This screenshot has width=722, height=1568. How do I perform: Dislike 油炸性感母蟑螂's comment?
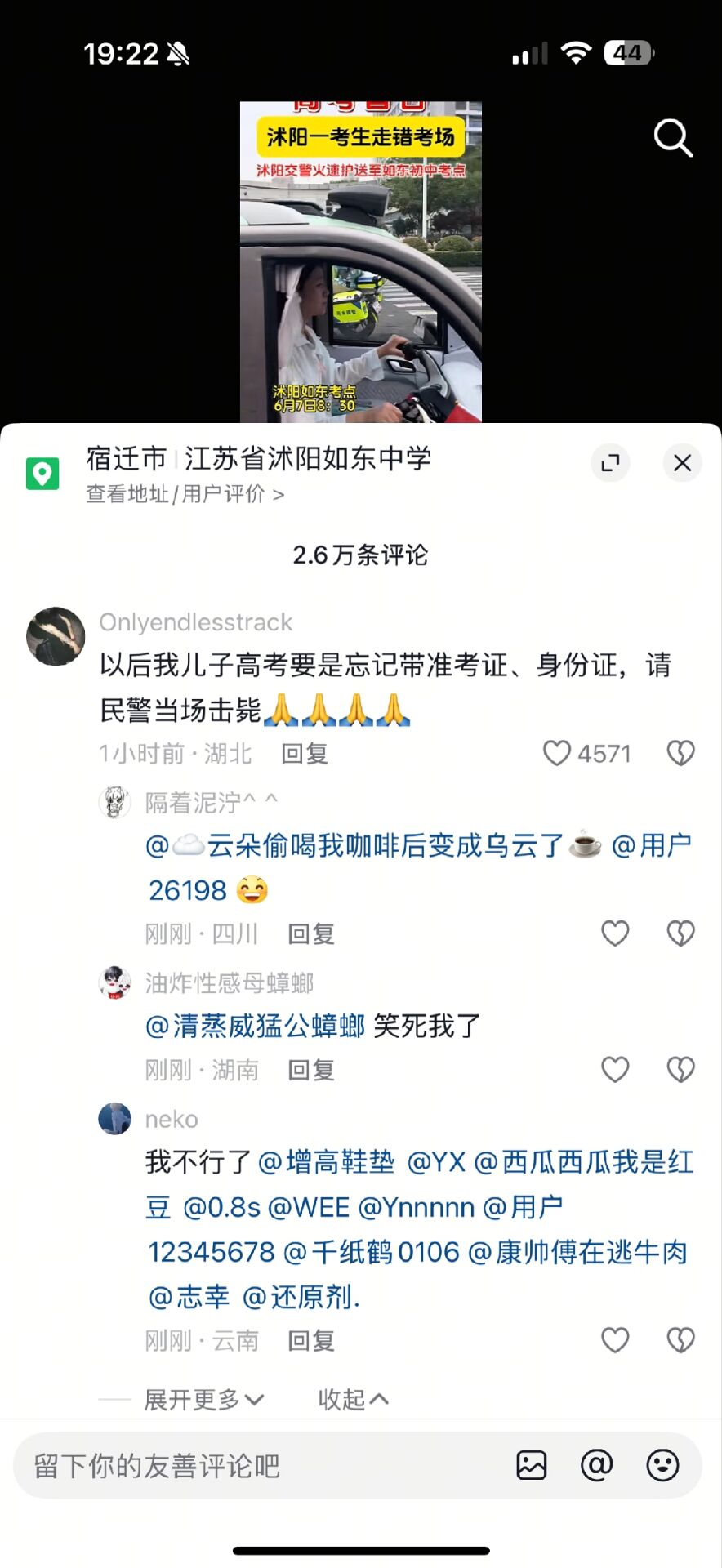[x=680, y=1070]
